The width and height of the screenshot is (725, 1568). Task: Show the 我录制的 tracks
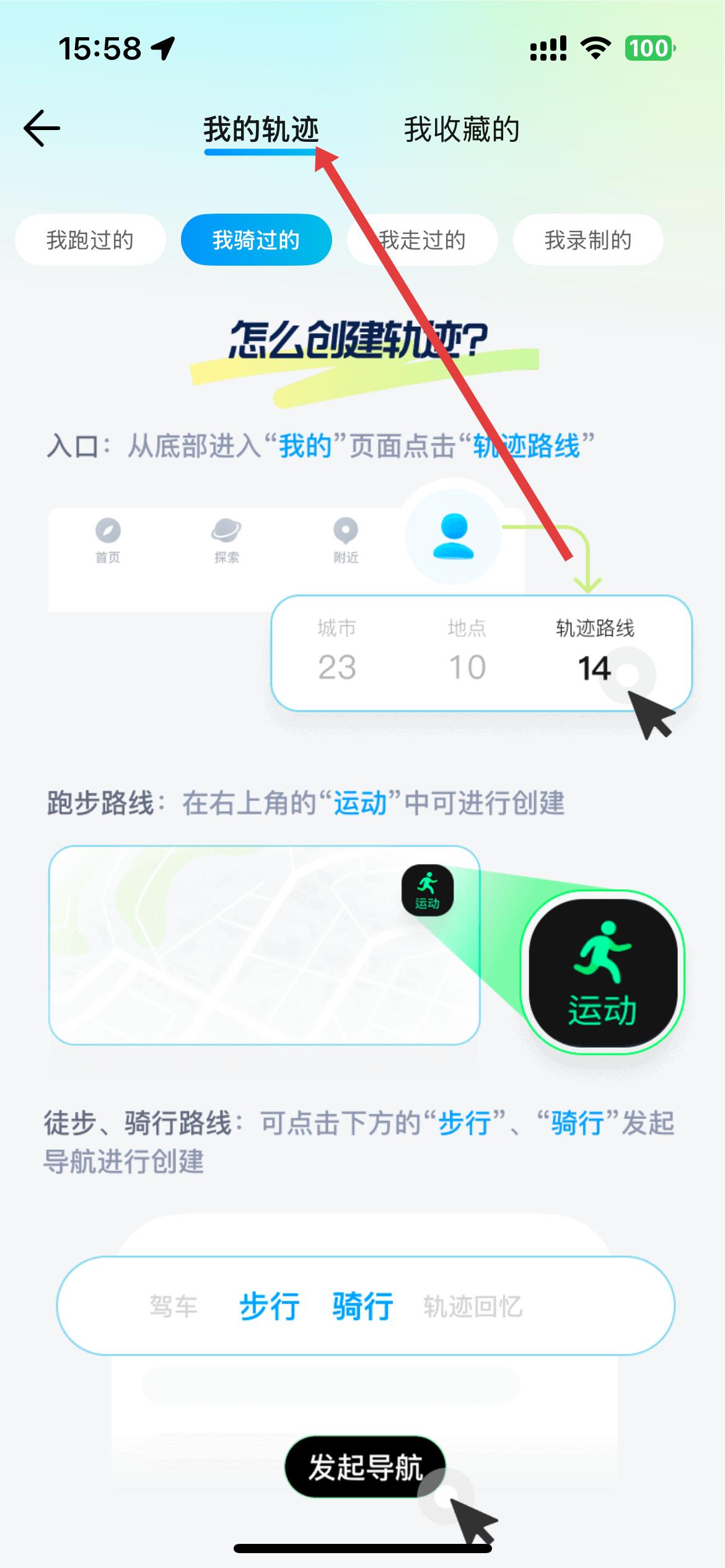coord(588,240)
